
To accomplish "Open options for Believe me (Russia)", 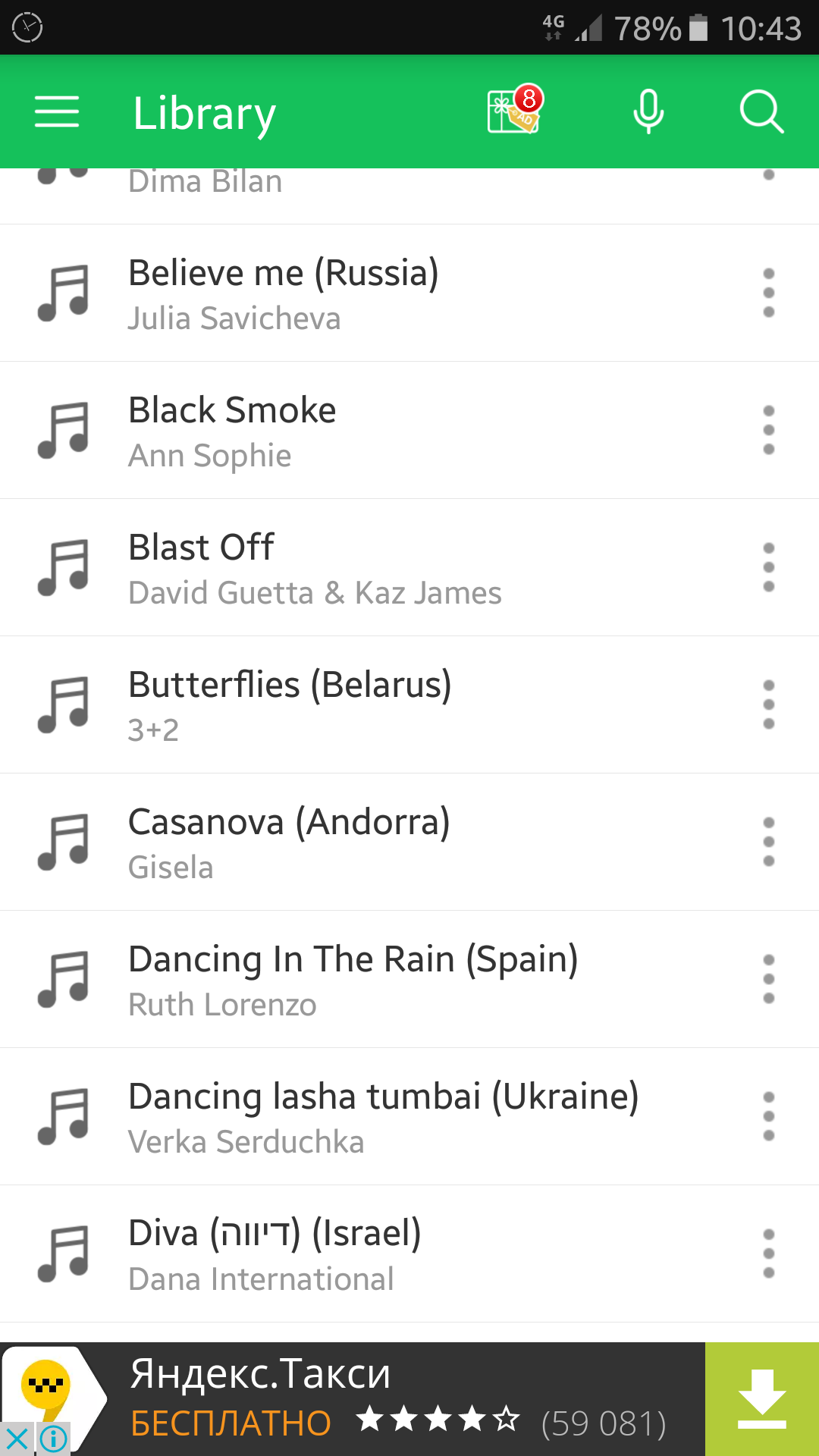I will pos(768,293).
